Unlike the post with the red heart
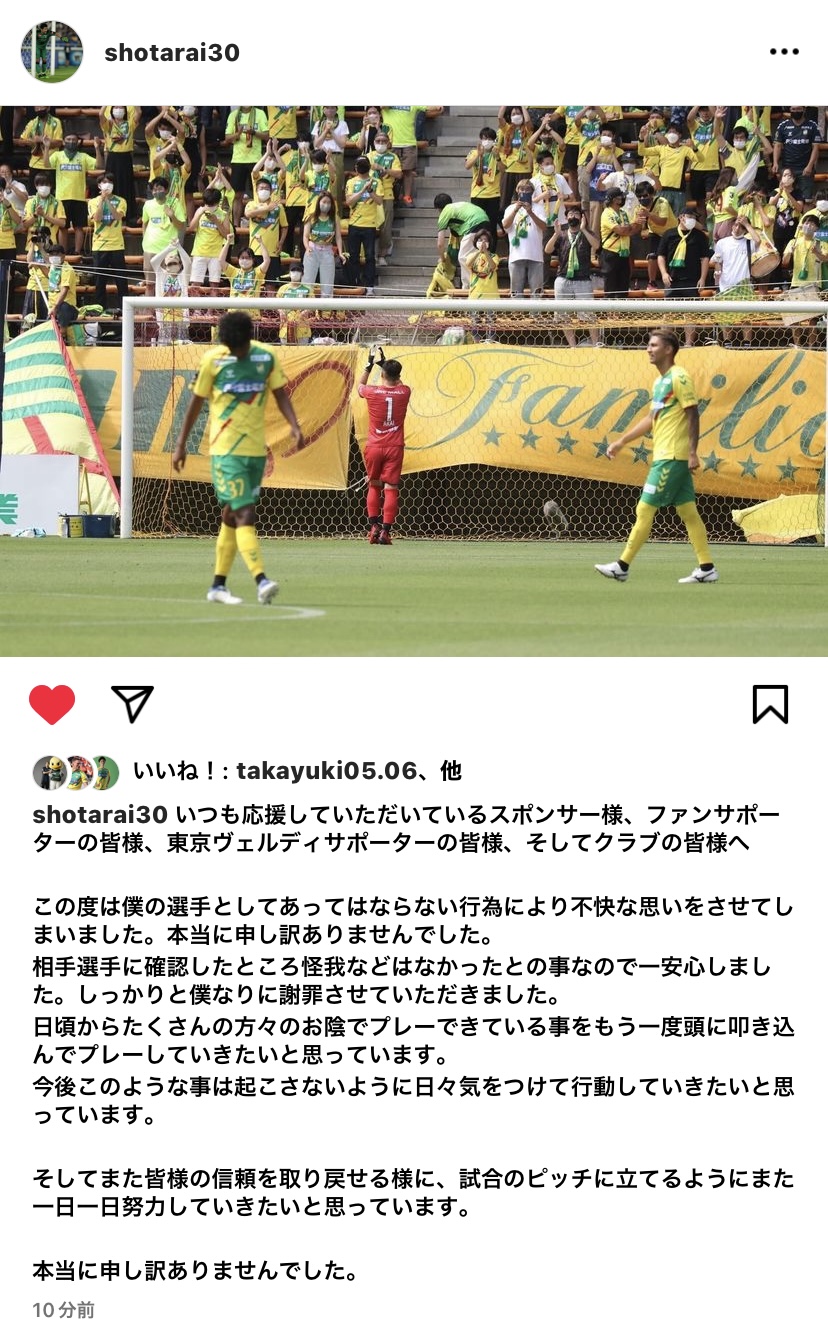This screenshot has width=828, height=1342. click(52, 704)
